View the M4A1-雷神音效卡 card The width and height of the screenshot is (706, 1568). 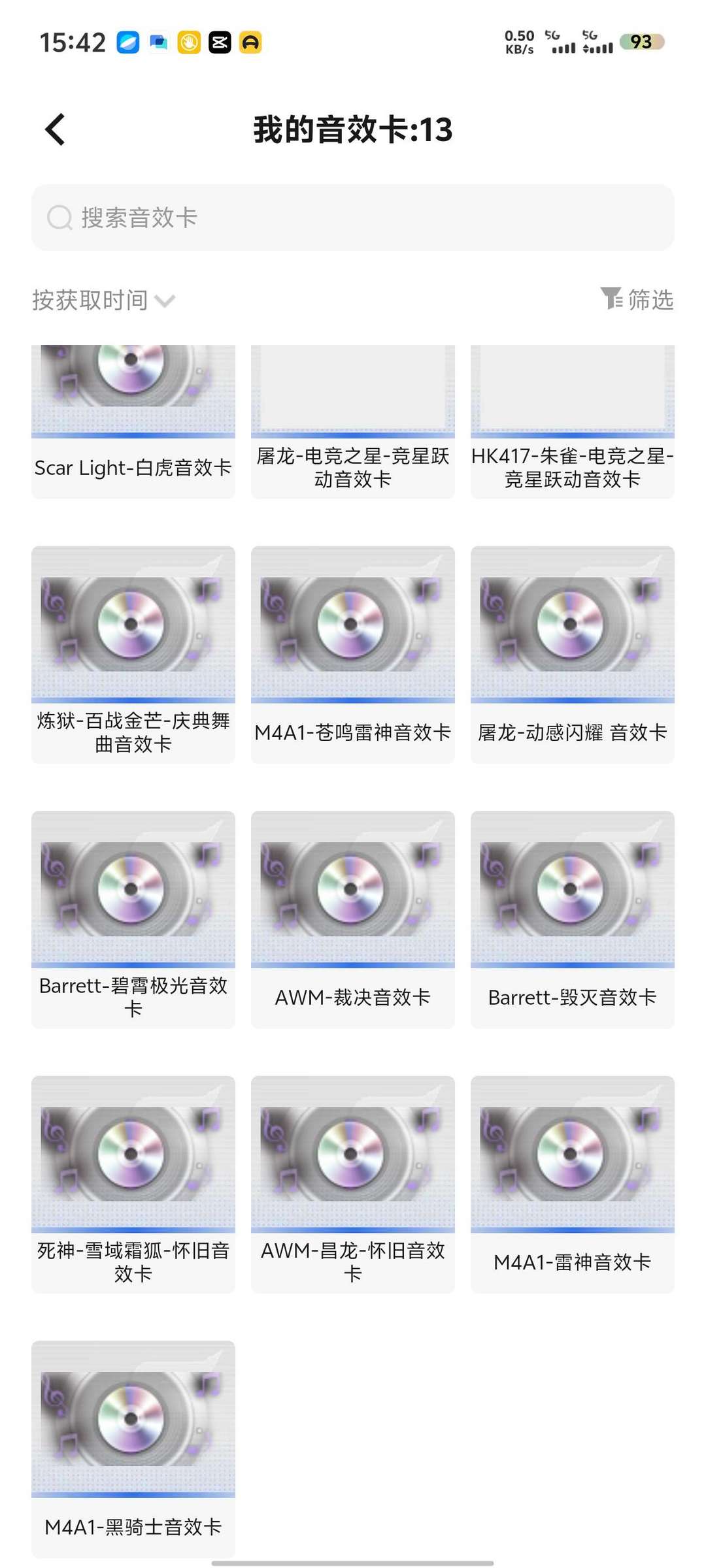pyautogui.click(x=573, y=1184)
